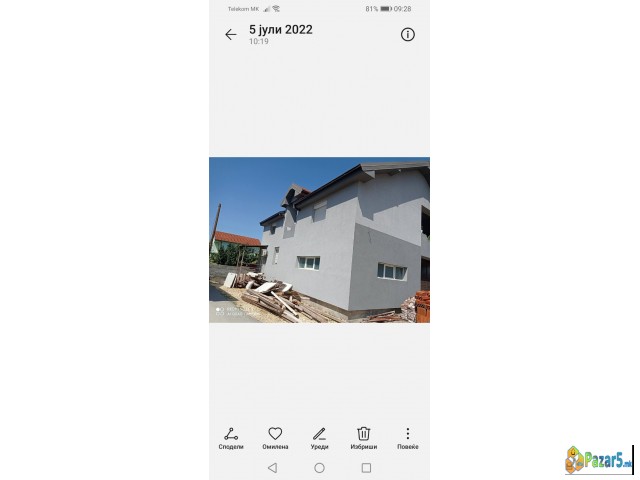This screenshot has width=640, height=480.
Task: Delete the photo using Избриши
Action: 364,437
